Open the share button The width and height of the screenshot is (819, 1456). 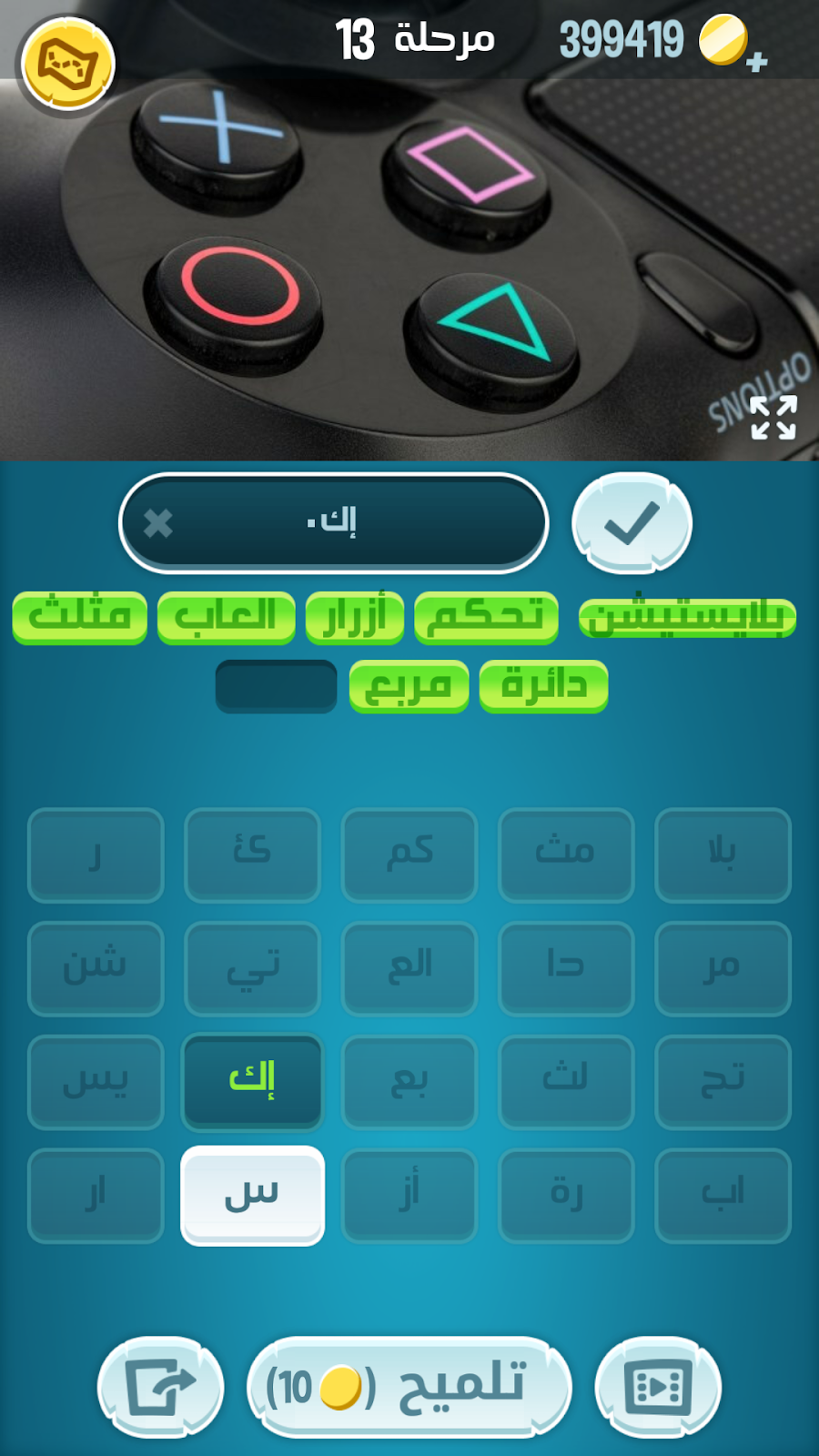pyautogui.click(x=160, y=1387)
